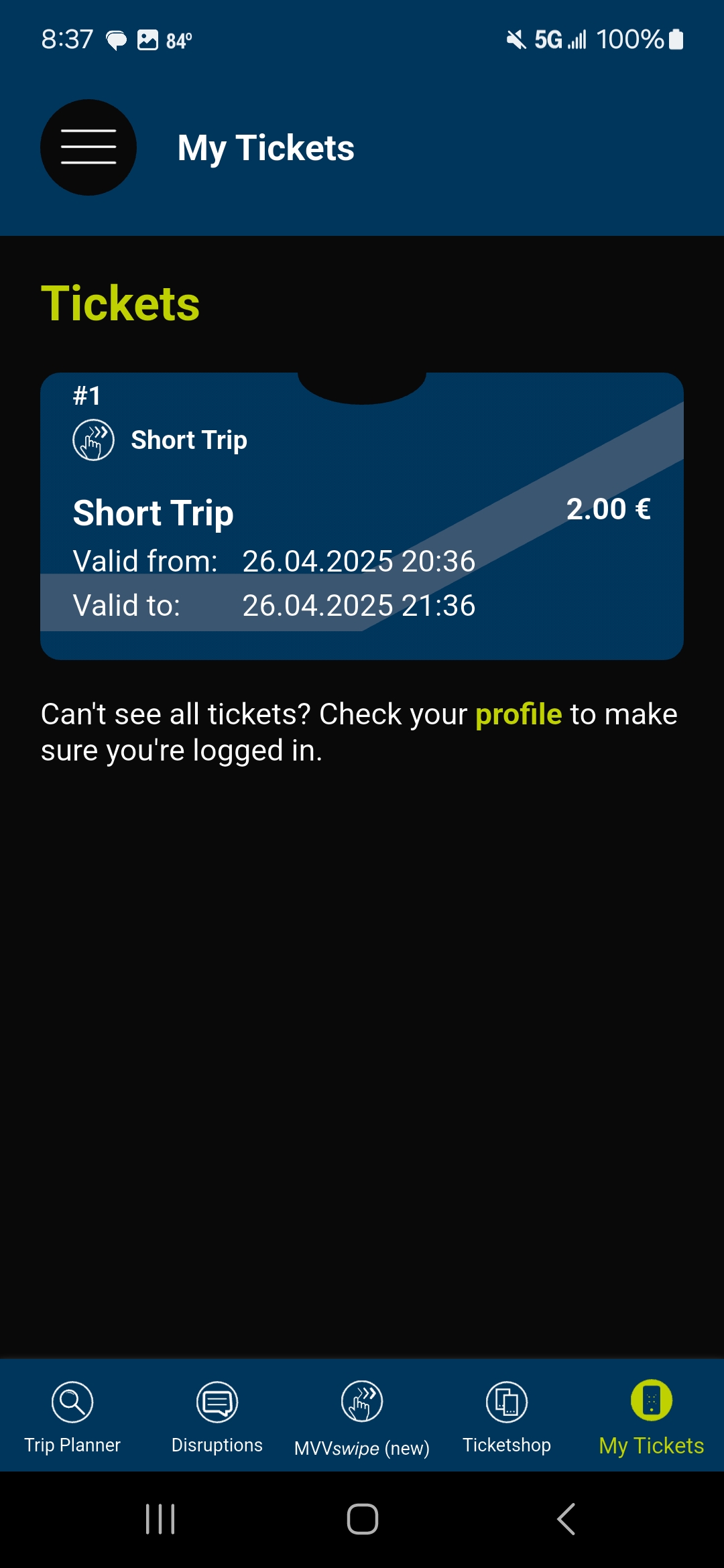Viewport: 724px width, 1568px height.
Task: Go to the system home screen
Action: (x=362, y=1519)
